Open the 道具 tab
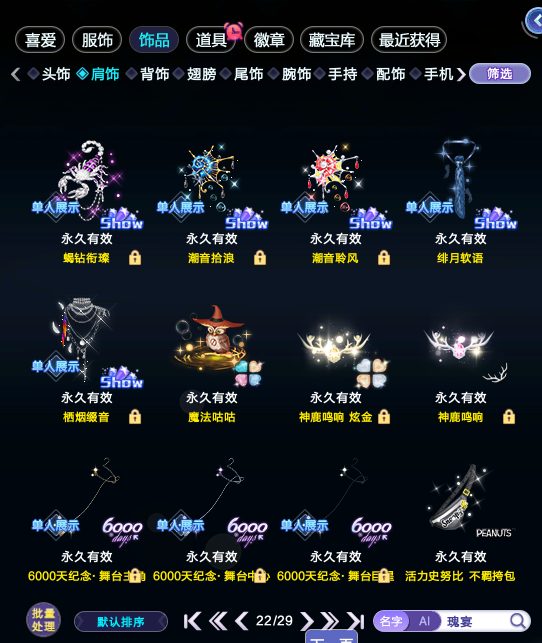 click(x=211, y=40)
